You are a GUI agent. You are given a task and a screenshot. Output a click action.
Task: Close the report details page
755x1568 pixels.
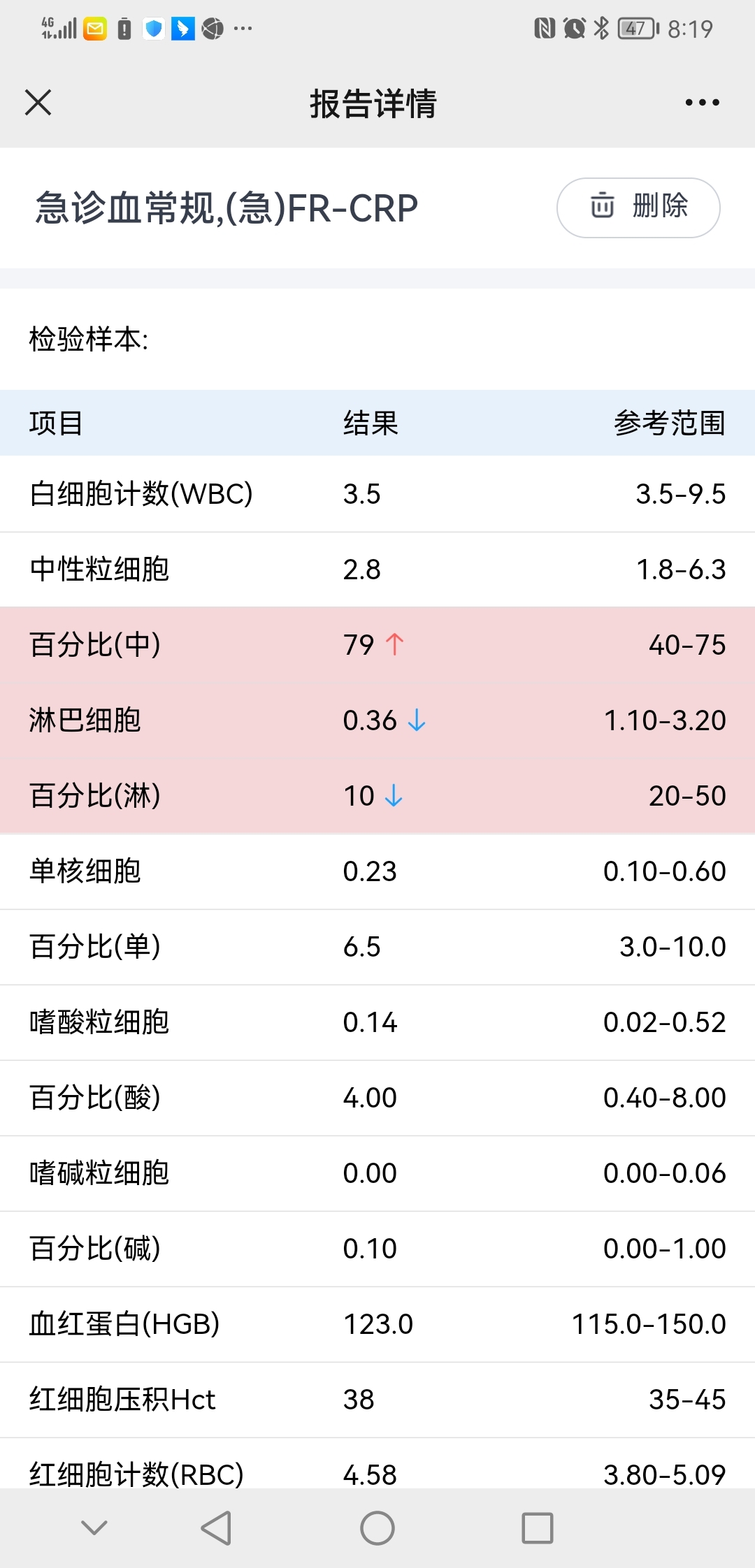click(38, 103)
